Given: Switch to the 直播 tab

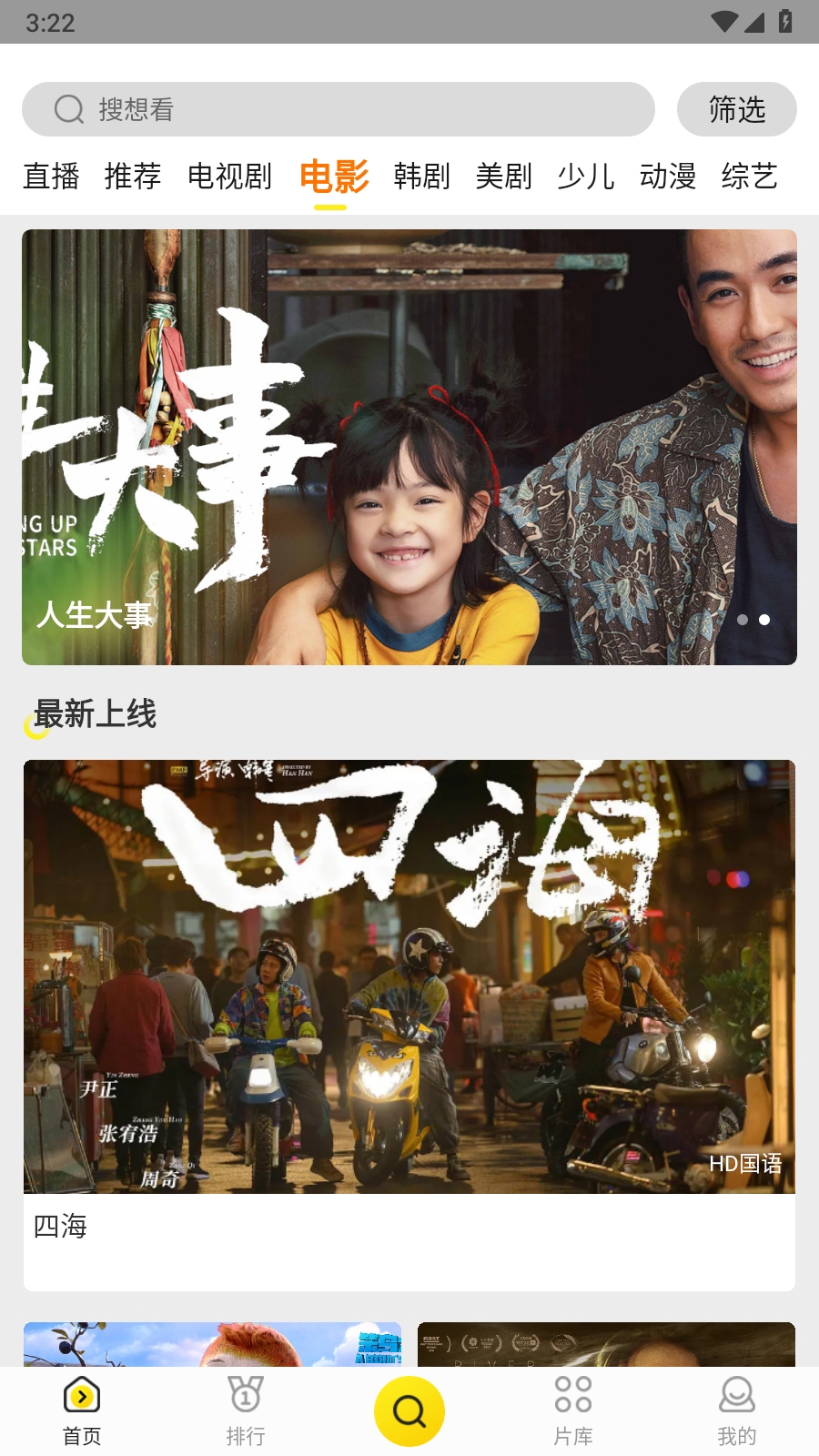Looking at the screenshot, I should [x=51, y=176].
